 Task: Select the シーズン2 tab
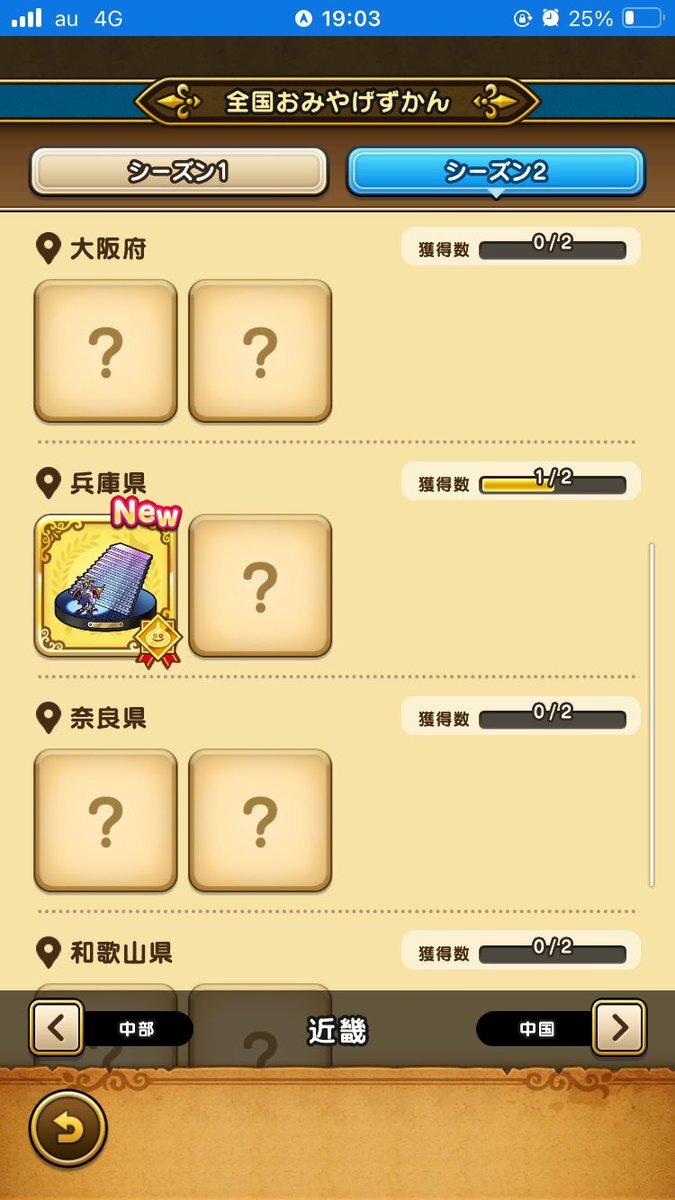[x=495, y=172]
